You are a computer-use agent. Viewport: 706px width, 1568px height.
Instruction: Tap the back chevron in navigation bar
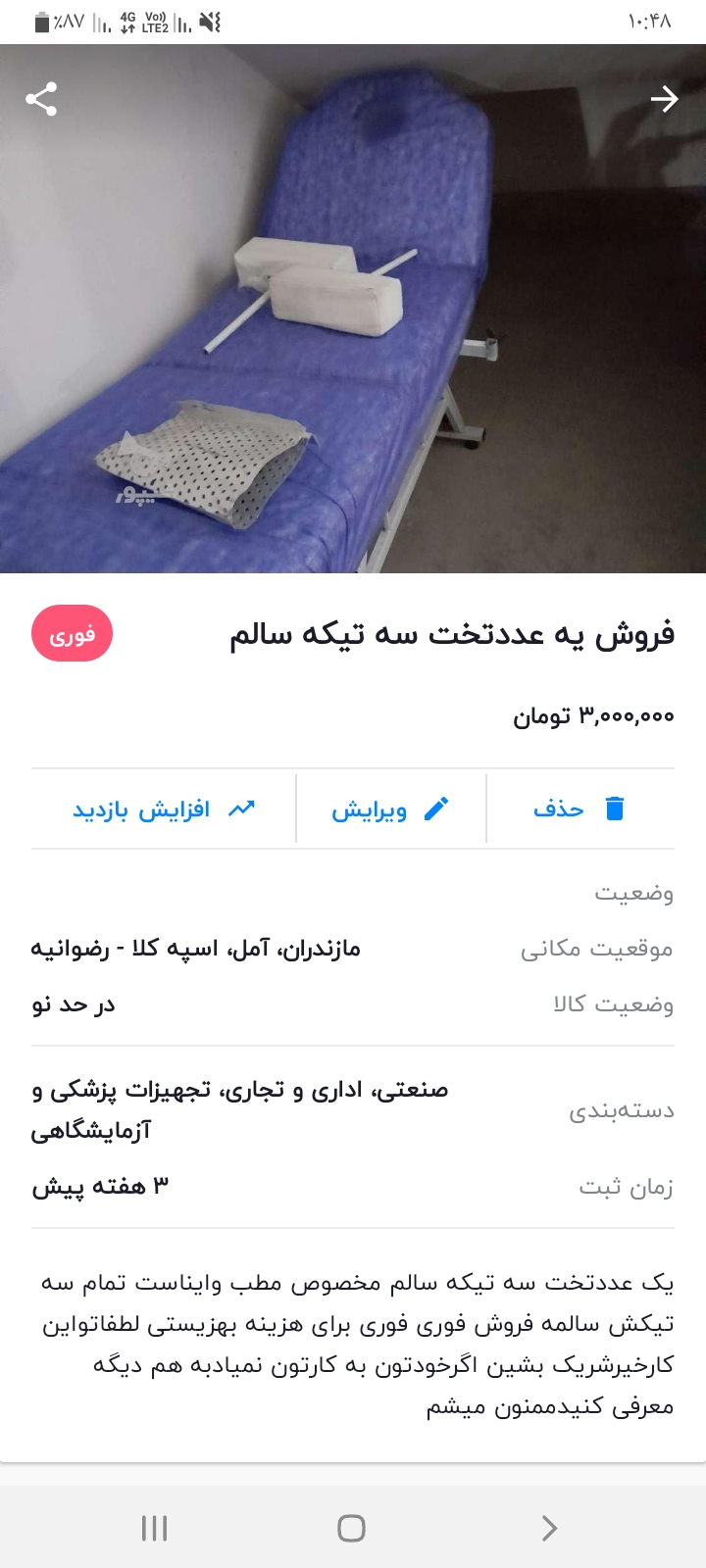(549, 1527)
